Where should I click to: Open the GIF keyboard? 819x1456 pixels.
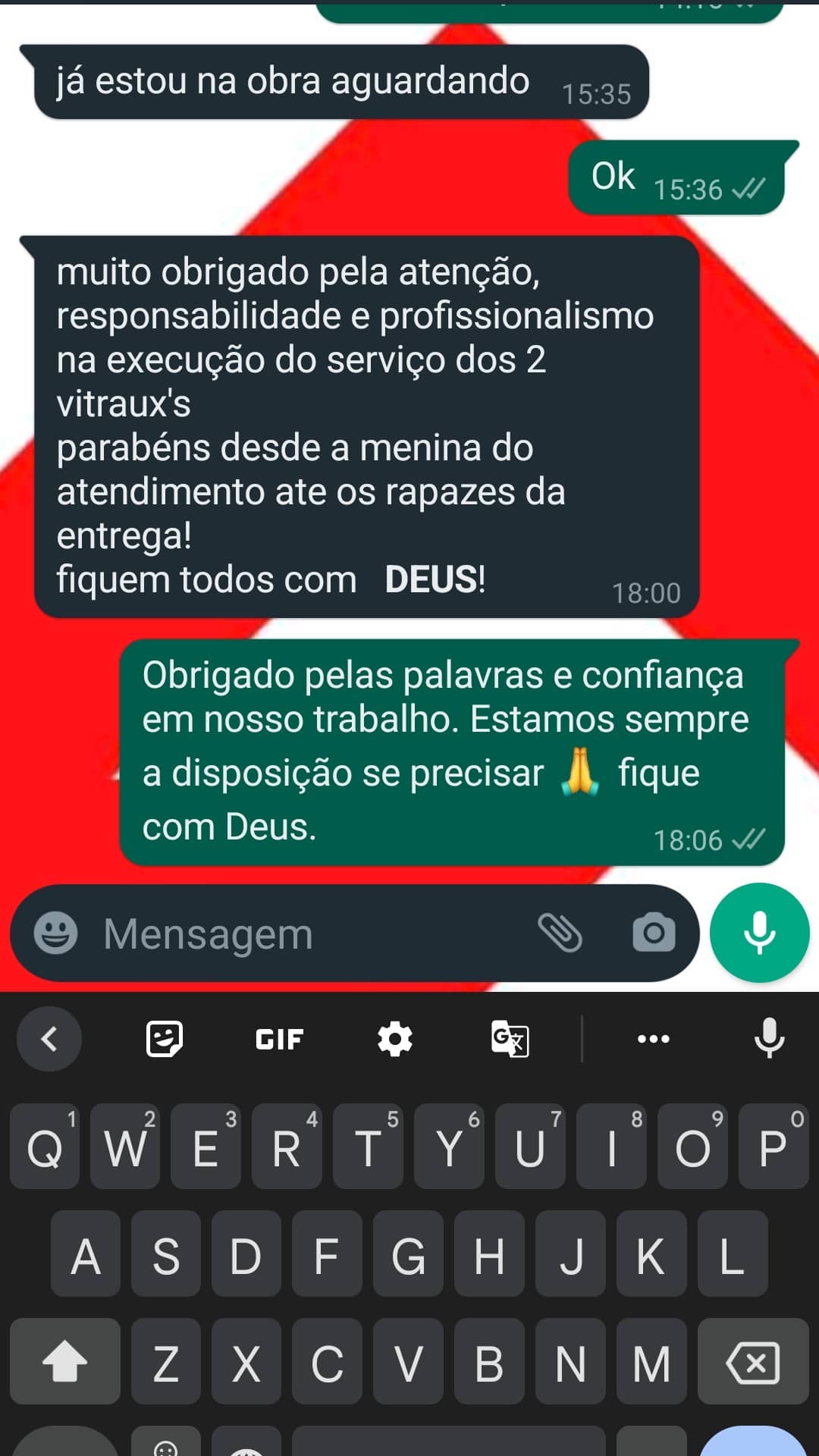pos(279,1039)
